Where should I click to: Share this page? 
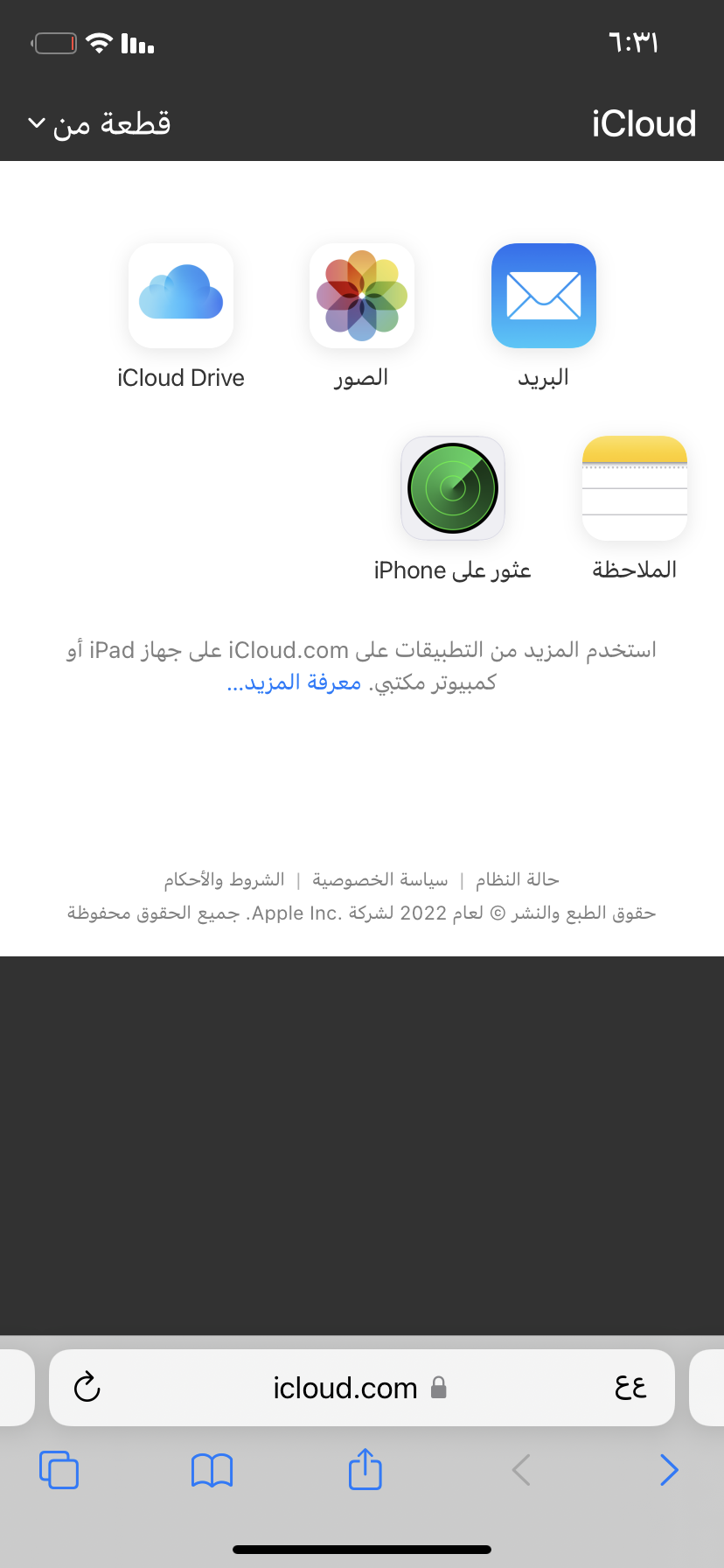point(365,1468)
